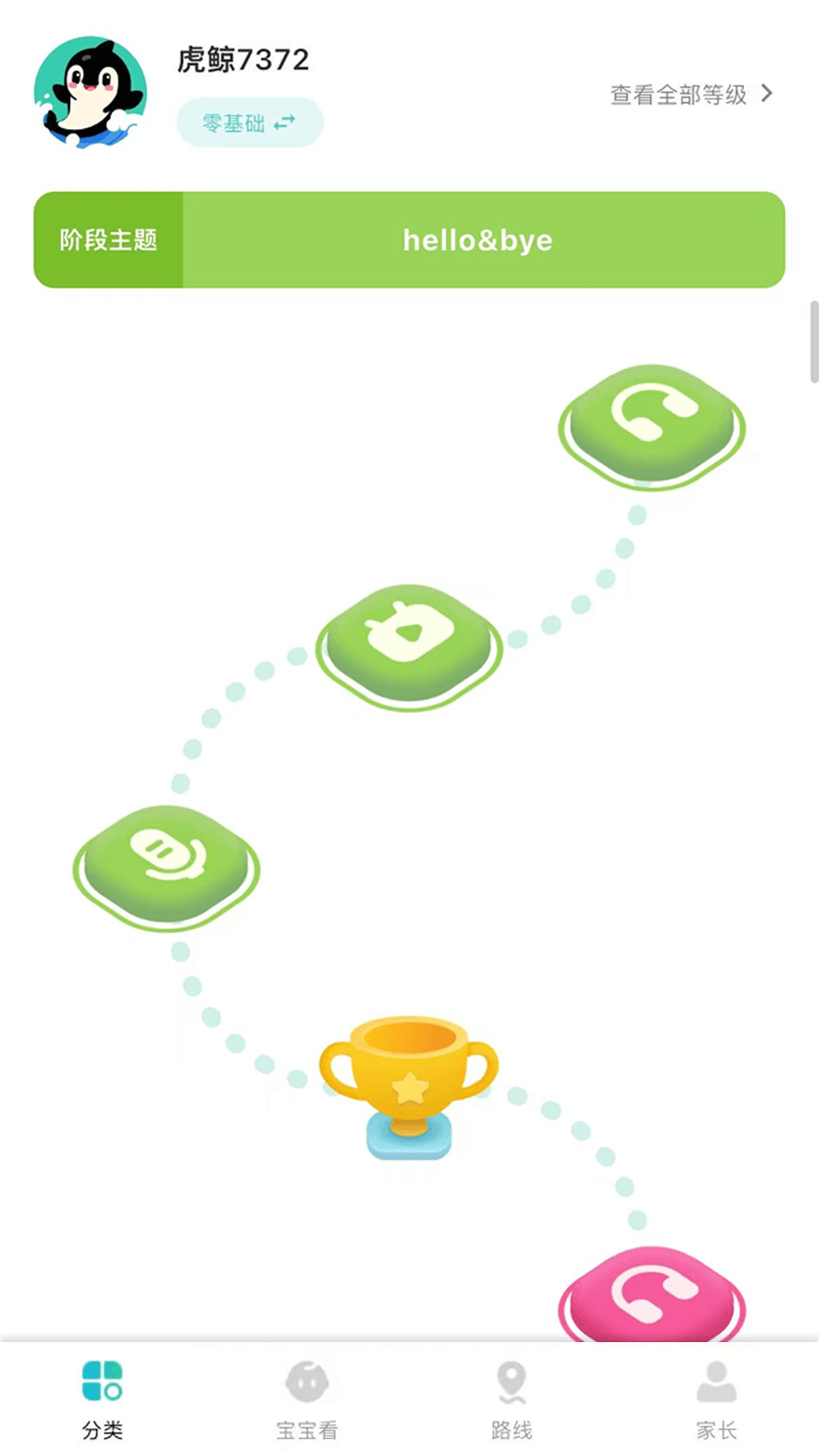
Task: Open the pink headphone listening lesson
Action: 652,1294
